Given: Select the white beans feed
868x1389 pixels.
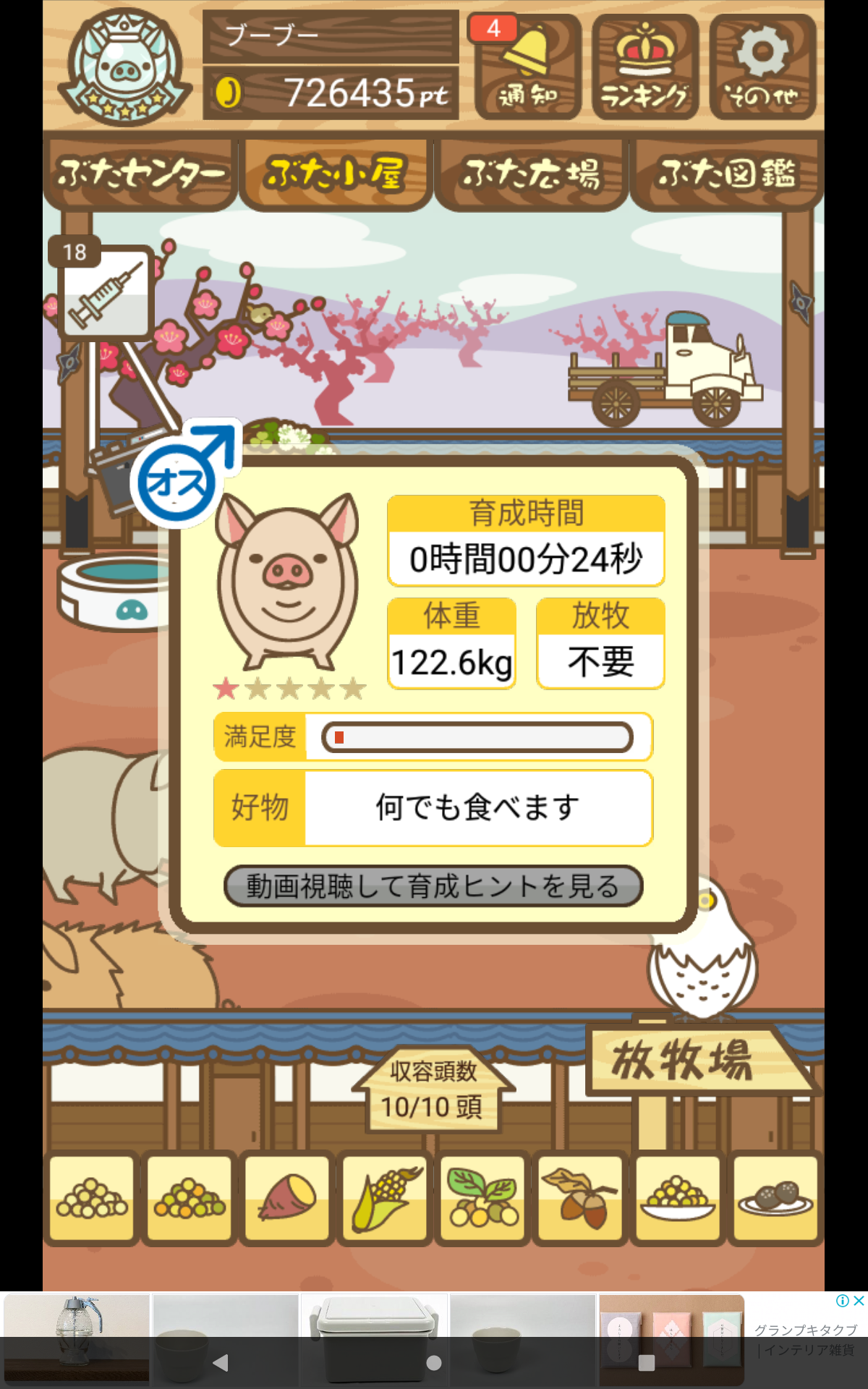Looking at the screenshot, I should coord(92,1198).
